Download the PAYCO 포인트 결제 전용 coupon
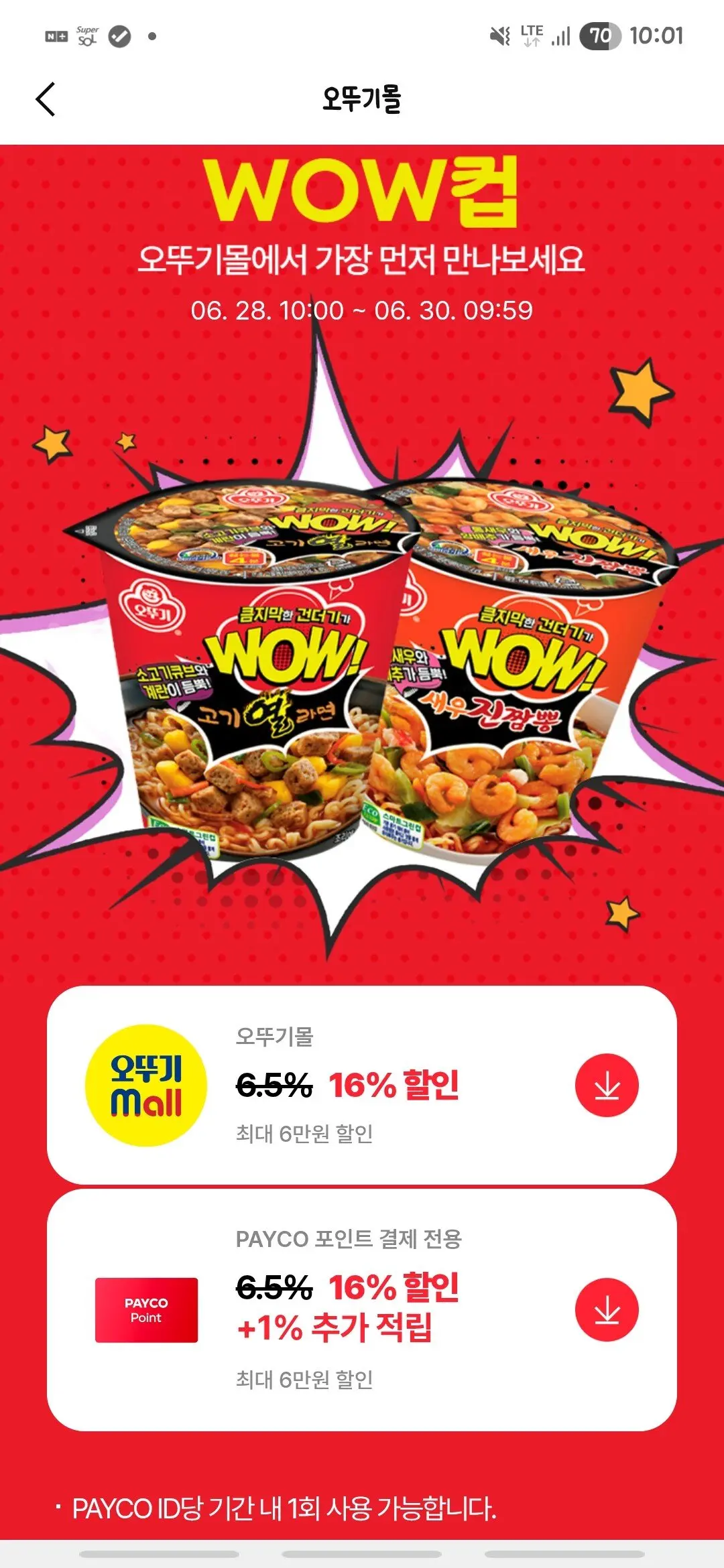 pos(607,1309)
